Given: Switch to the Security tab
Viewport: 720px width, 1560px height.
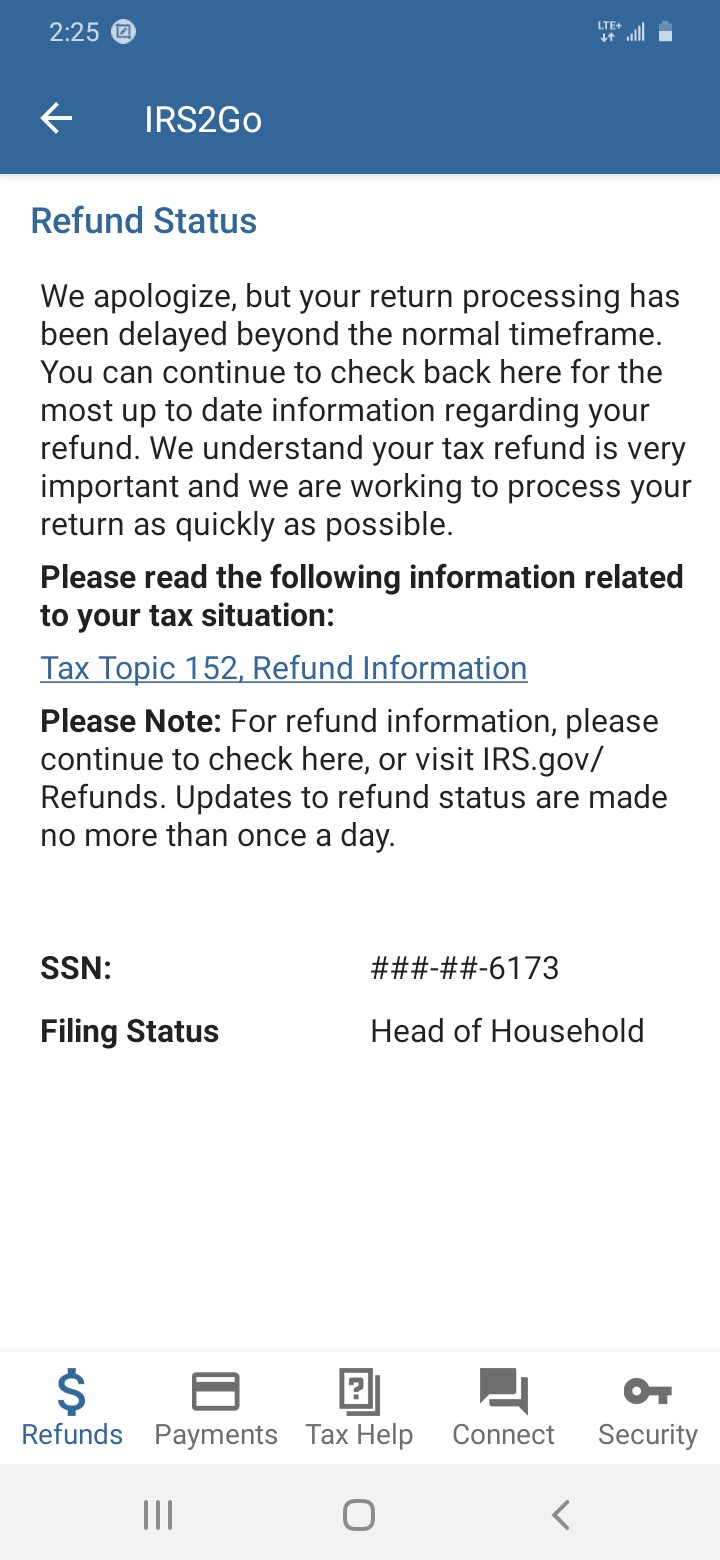Looking at the screenshot, I should [647, 1408].
